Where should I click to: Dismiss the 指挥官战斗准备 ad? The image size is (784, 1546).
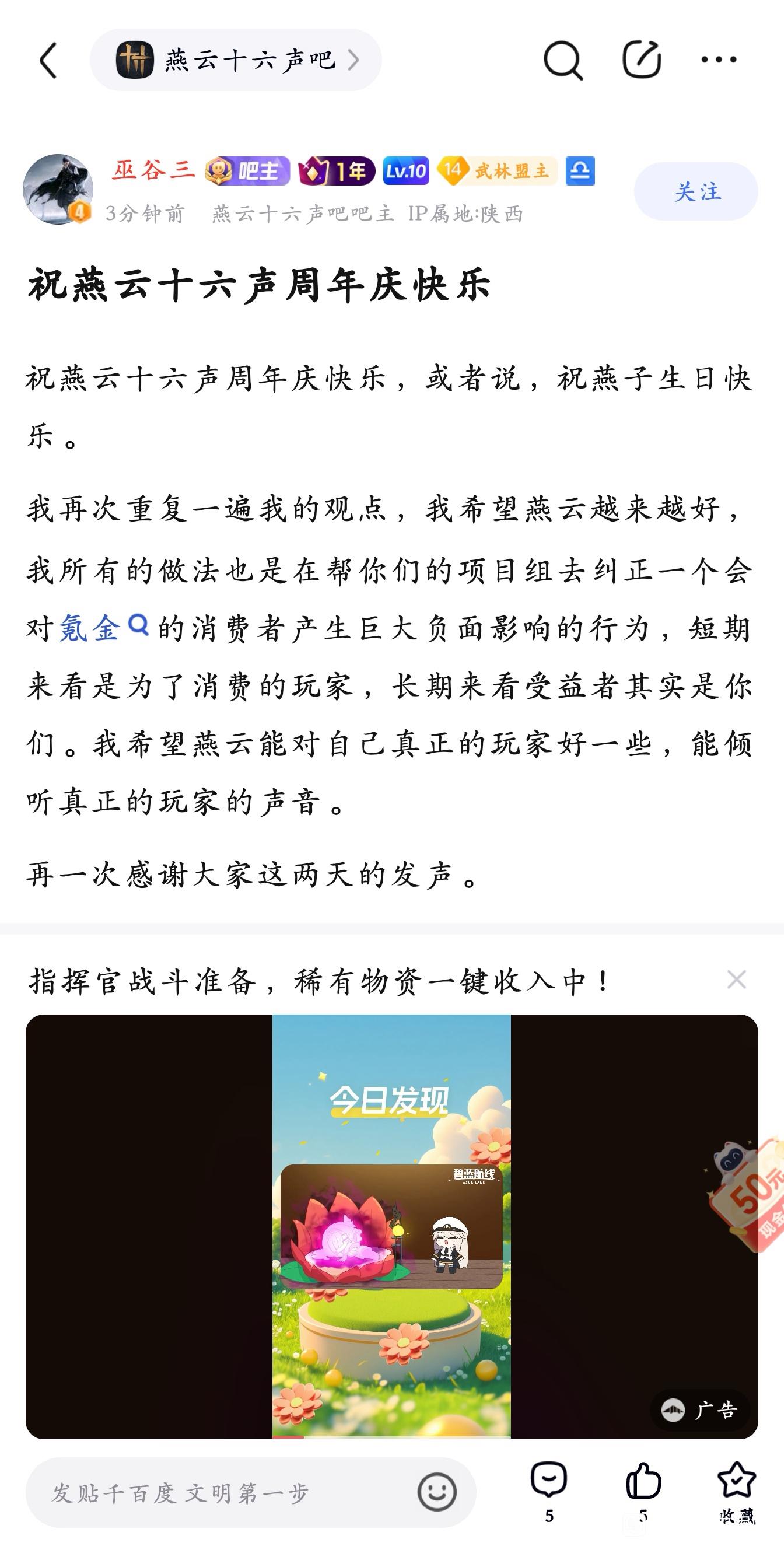tap(736, 980)
